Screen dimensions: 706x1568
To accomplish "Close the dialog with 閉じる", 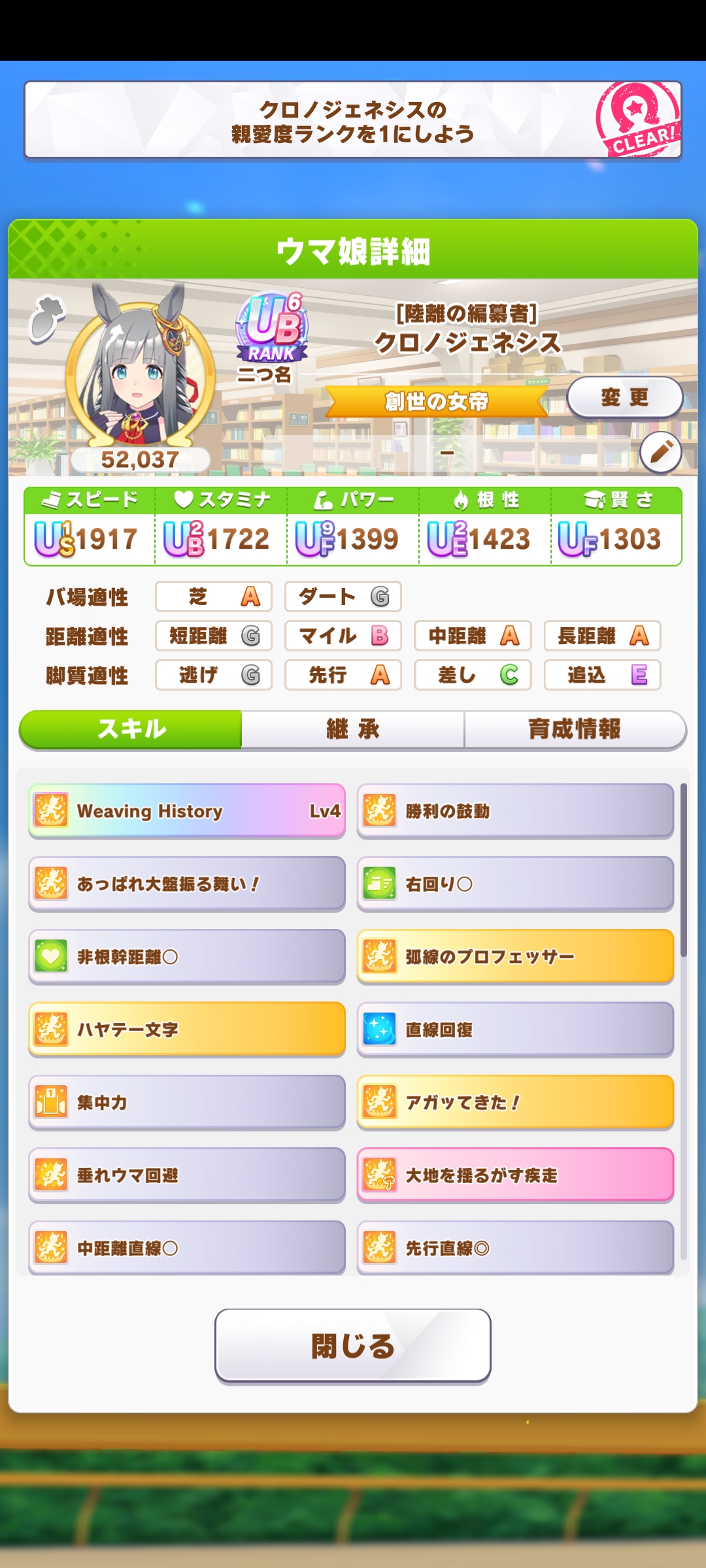I will [x=353, y=1346].
